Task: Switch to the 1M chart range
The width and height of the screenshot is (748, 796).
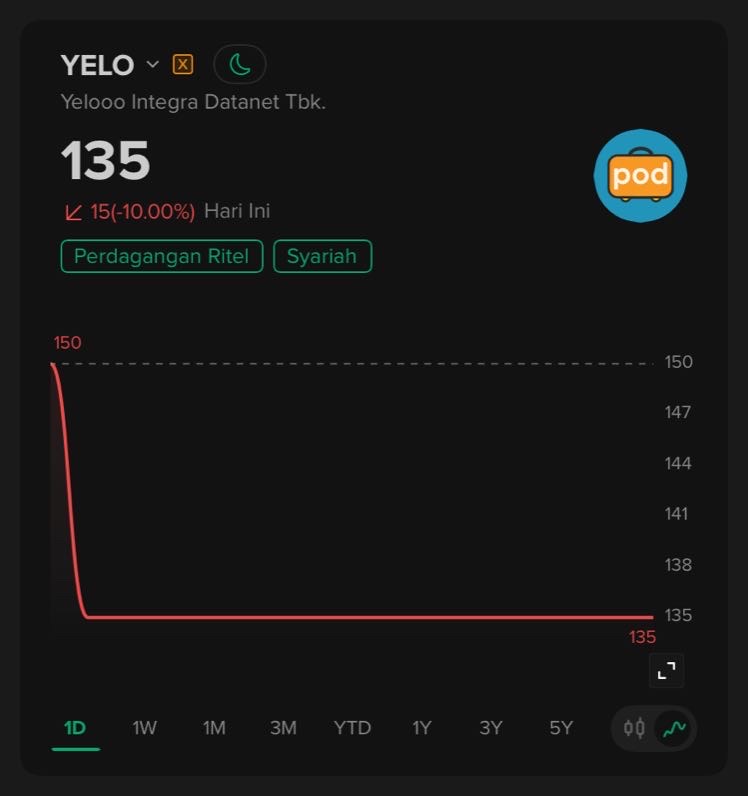Action: (x=214, y=728)
